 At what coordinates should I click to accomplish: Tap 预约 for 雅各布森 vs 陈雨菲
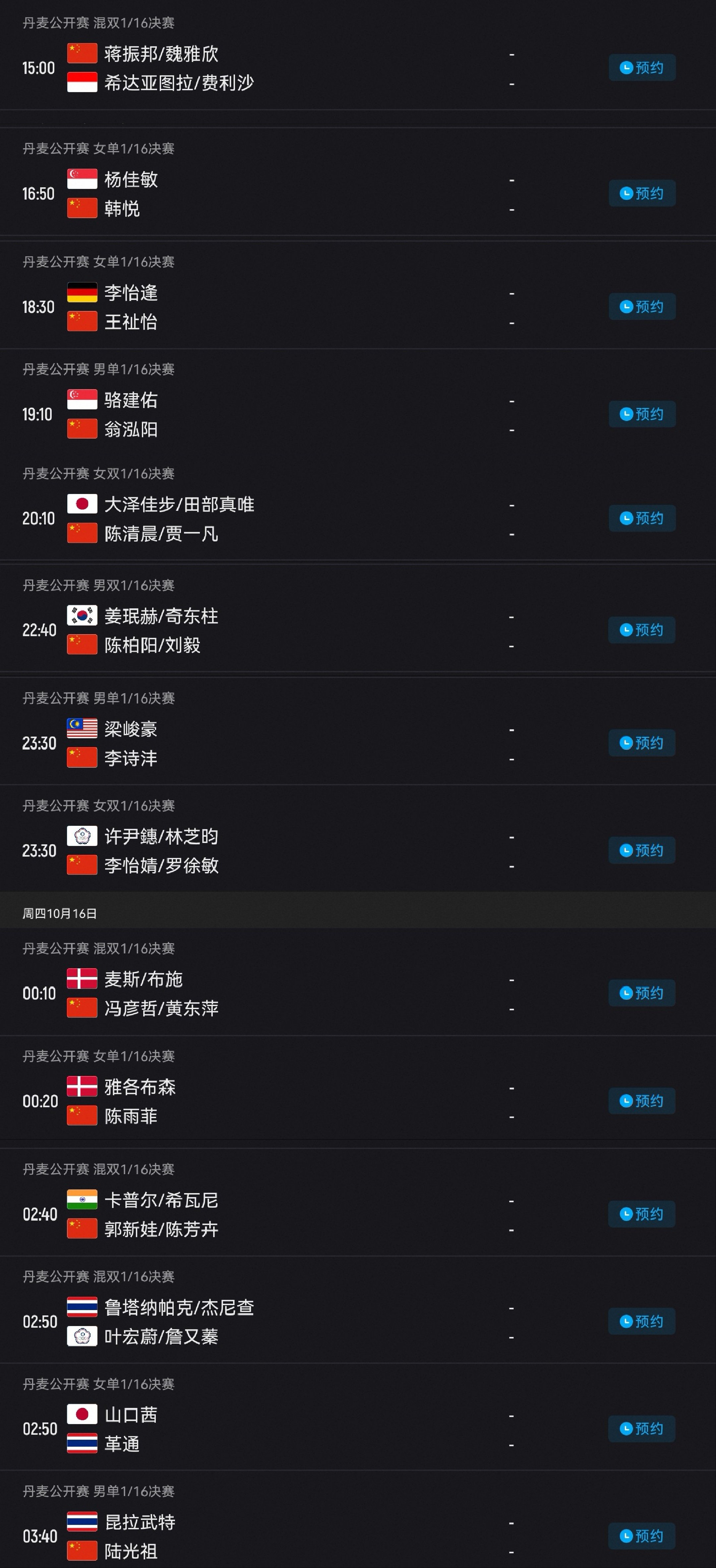pyautogui.click(x=642, y=1101)
